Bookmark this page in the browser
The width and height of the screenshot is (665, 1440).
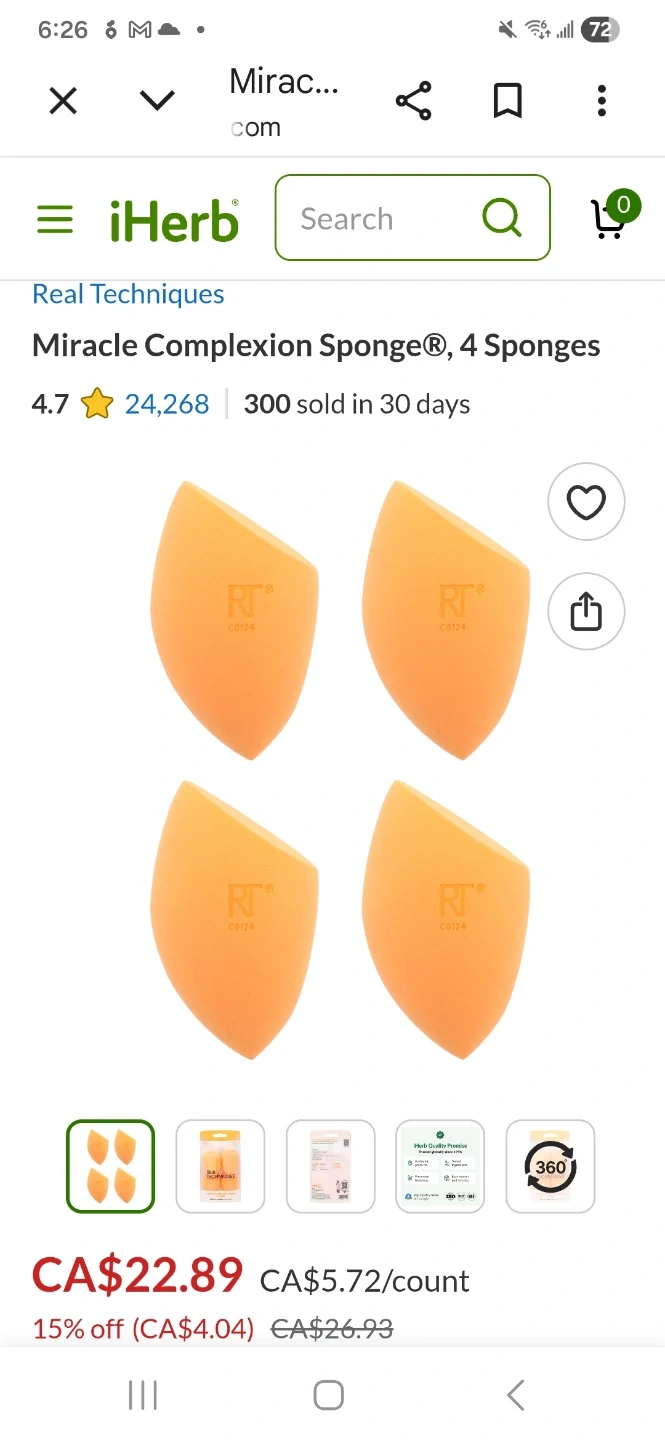pyautogui.click(x=507, y=101)
